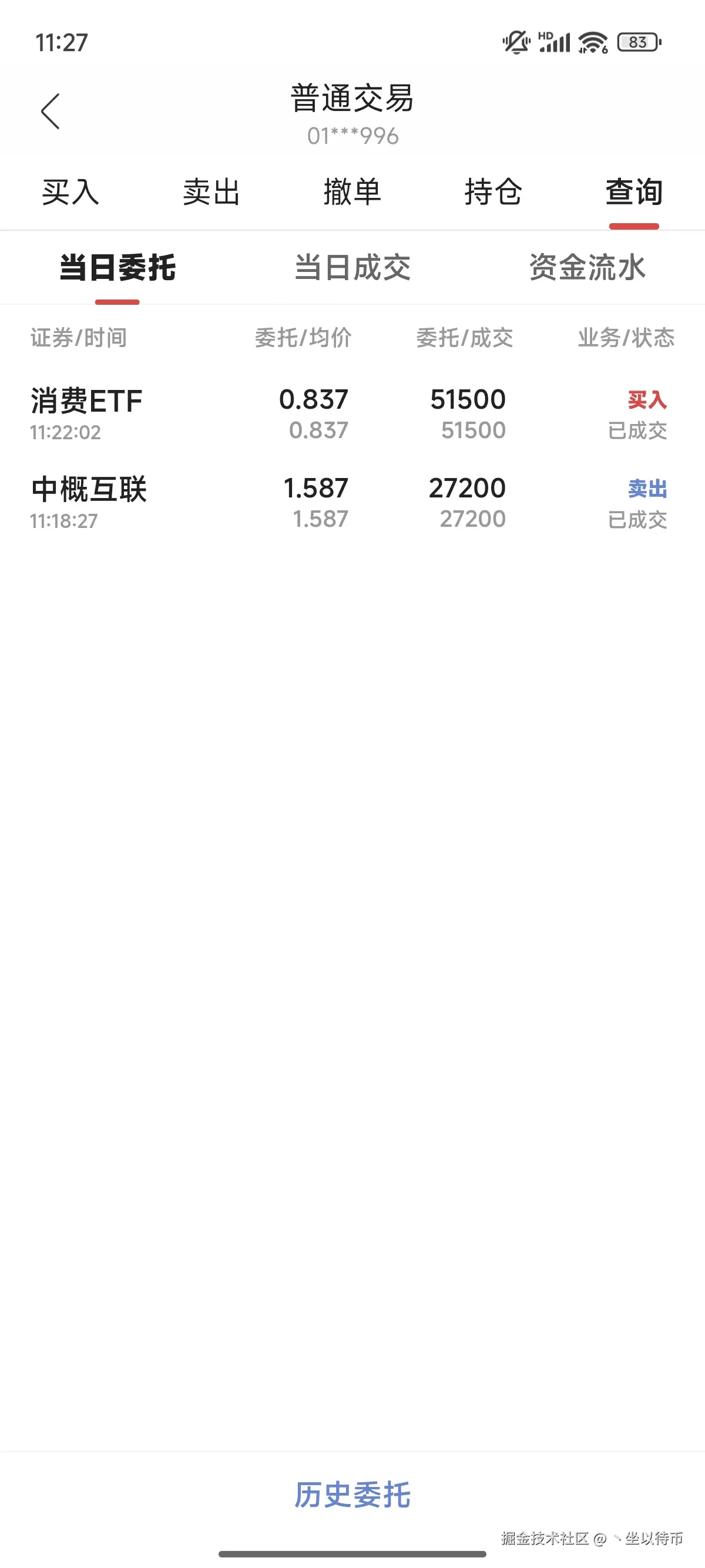
Task: Tap the HD indicator in the status bar
Action: coord(547,36)
